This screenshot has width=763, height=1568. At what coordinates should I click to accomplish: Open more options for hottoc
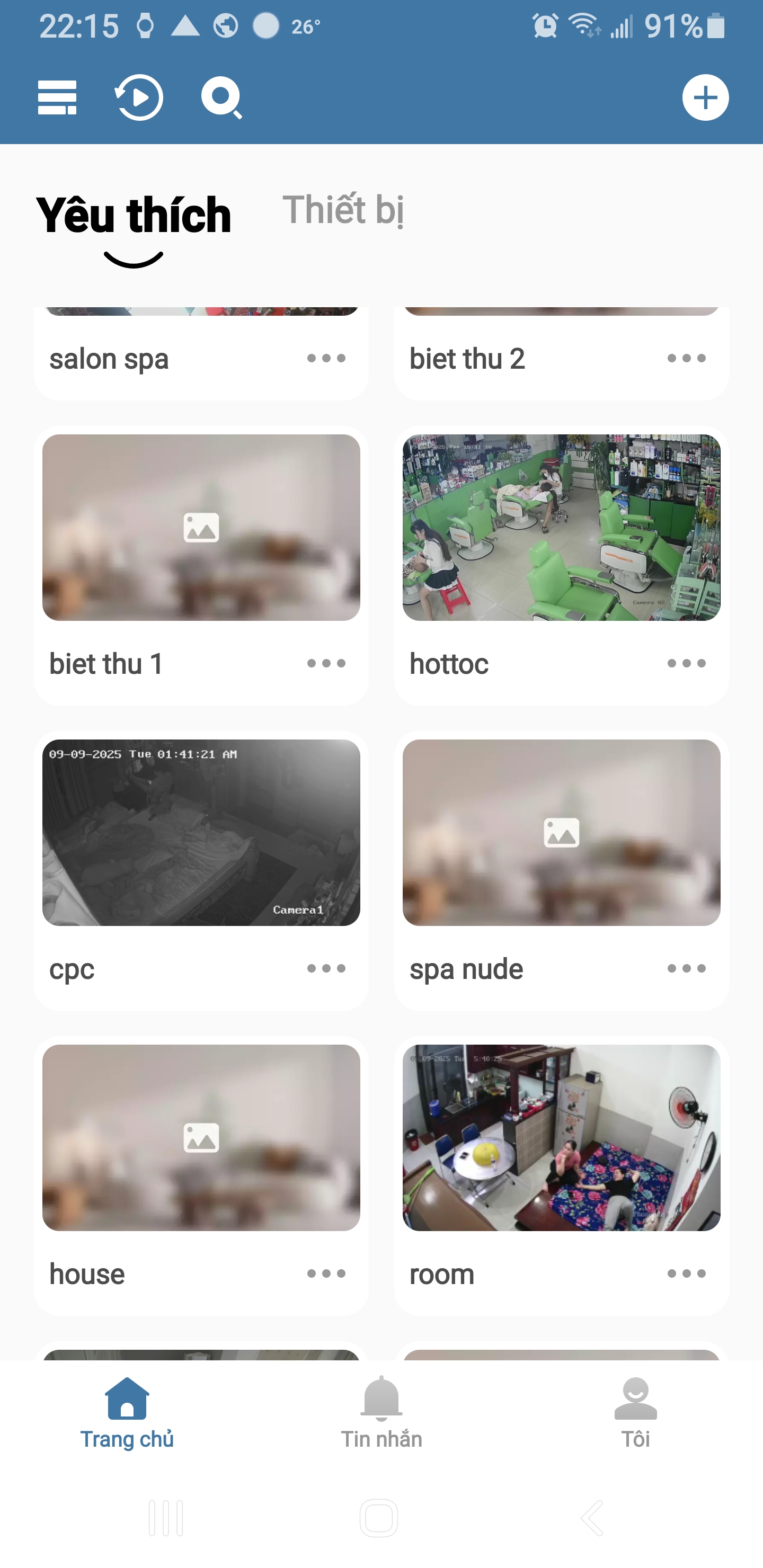click(686, 663)
